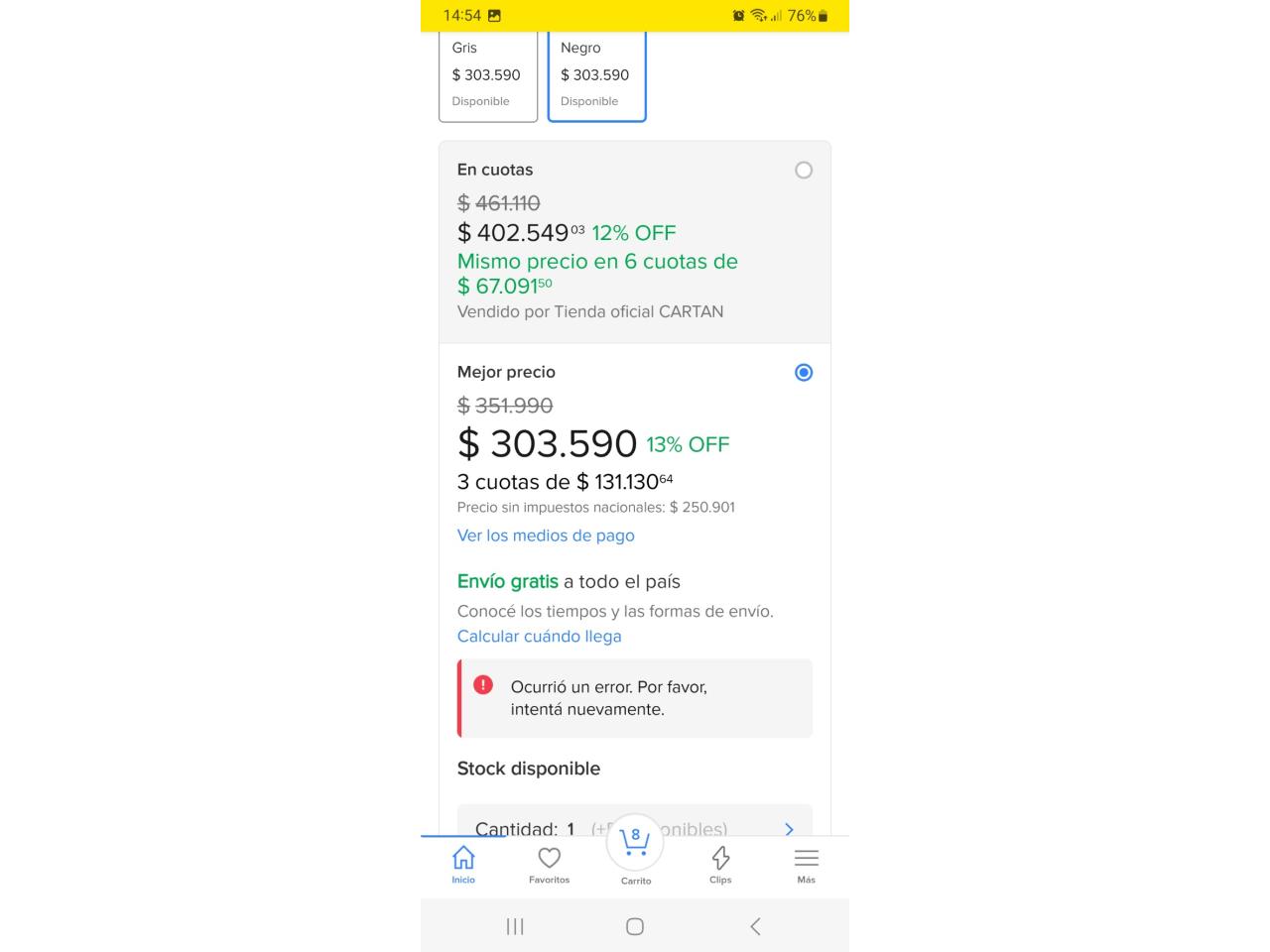Screen dimensions: 1270x952
Task: Choose the Mejor precio option
Action: pyautogui.click(x=804, y=373)
